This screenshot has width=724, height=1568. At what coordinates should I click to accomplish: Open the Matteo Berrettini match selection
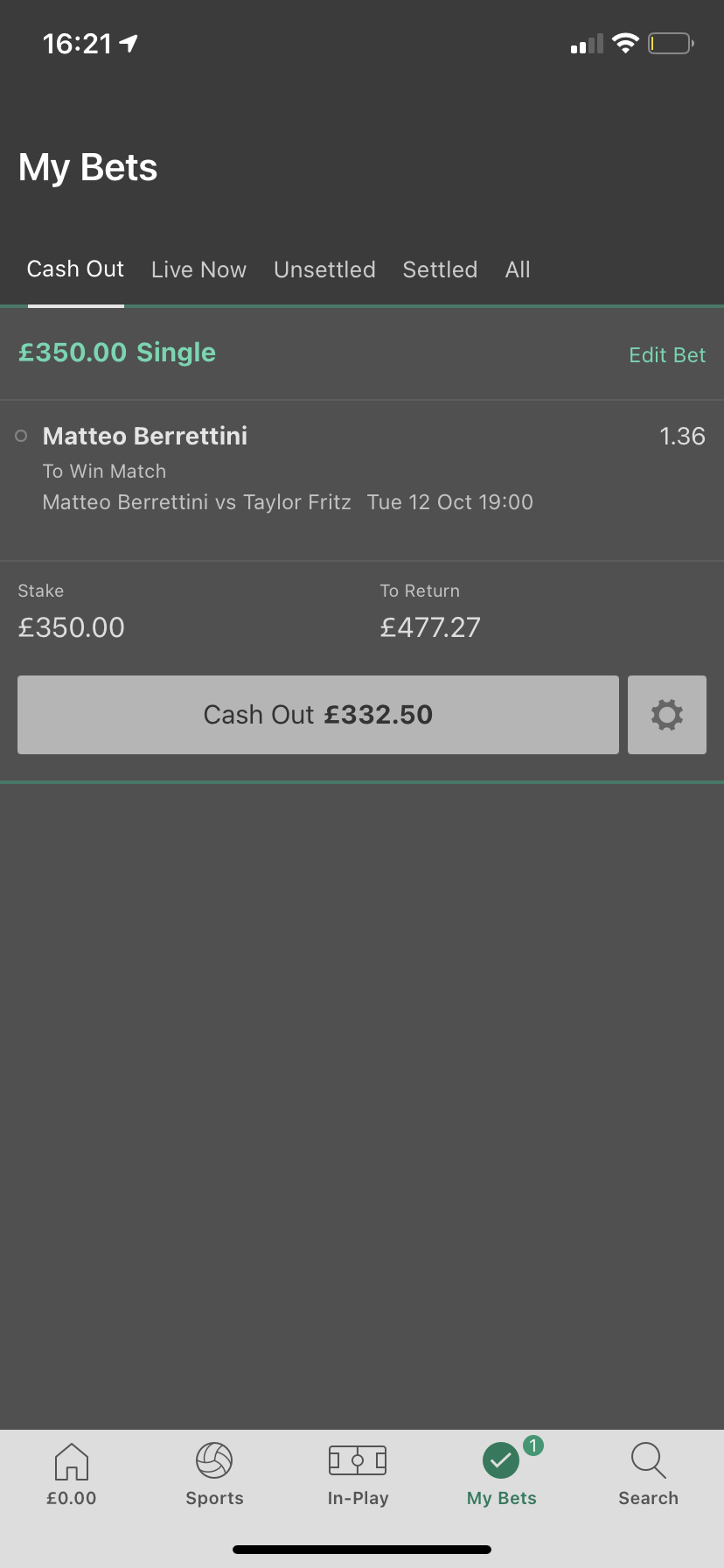click(x=362, y=469)
